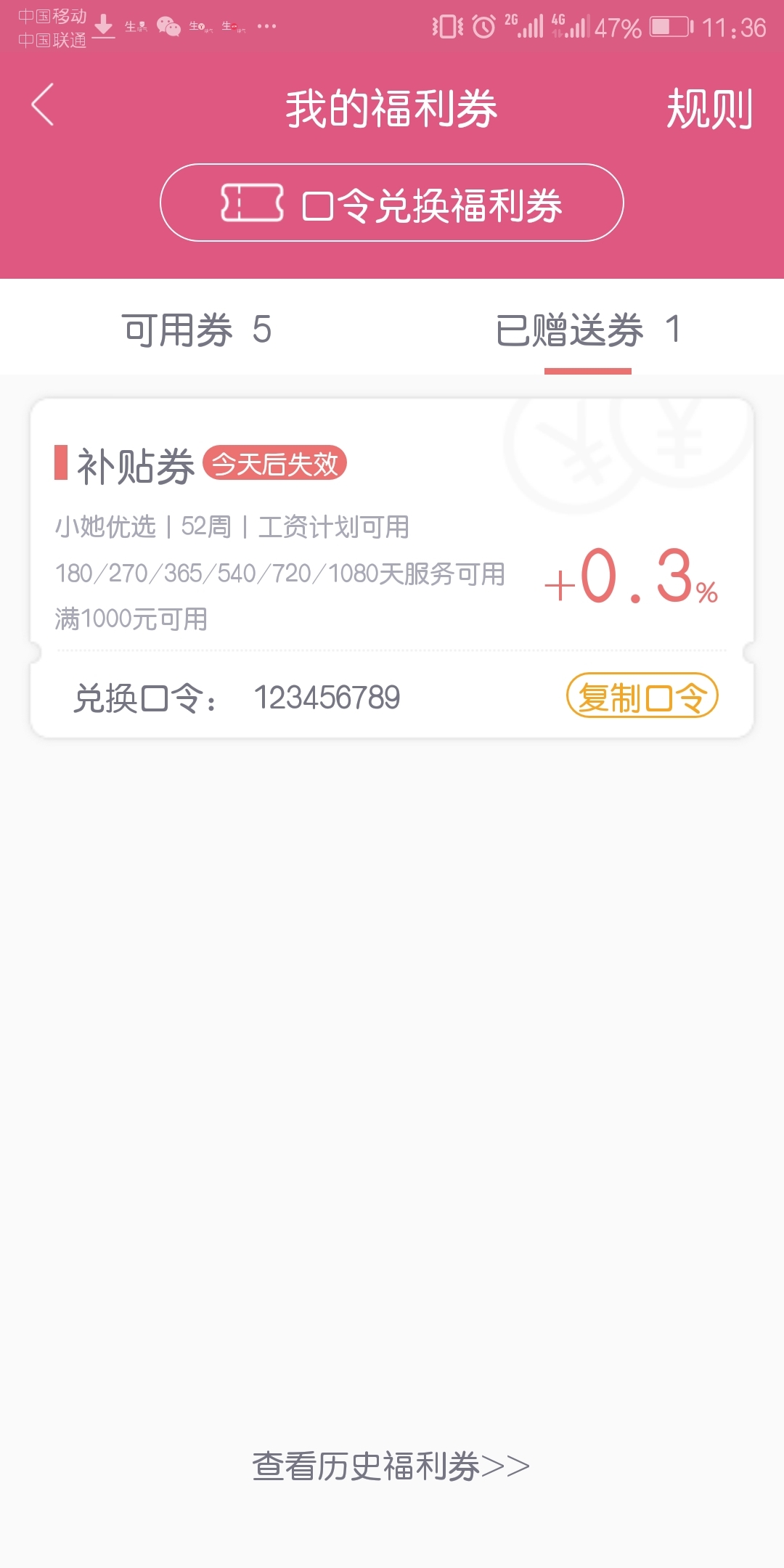
Task: Select the 已赠送券 tab
Action: [588, 330]
